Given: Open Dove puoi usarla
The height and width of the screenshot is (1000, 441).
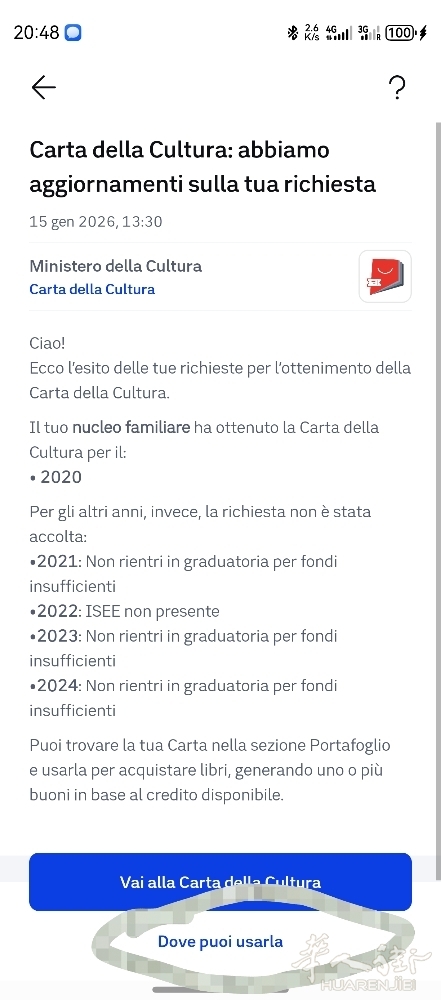Looking at the screenshot, I should click(x=220, y=941).
